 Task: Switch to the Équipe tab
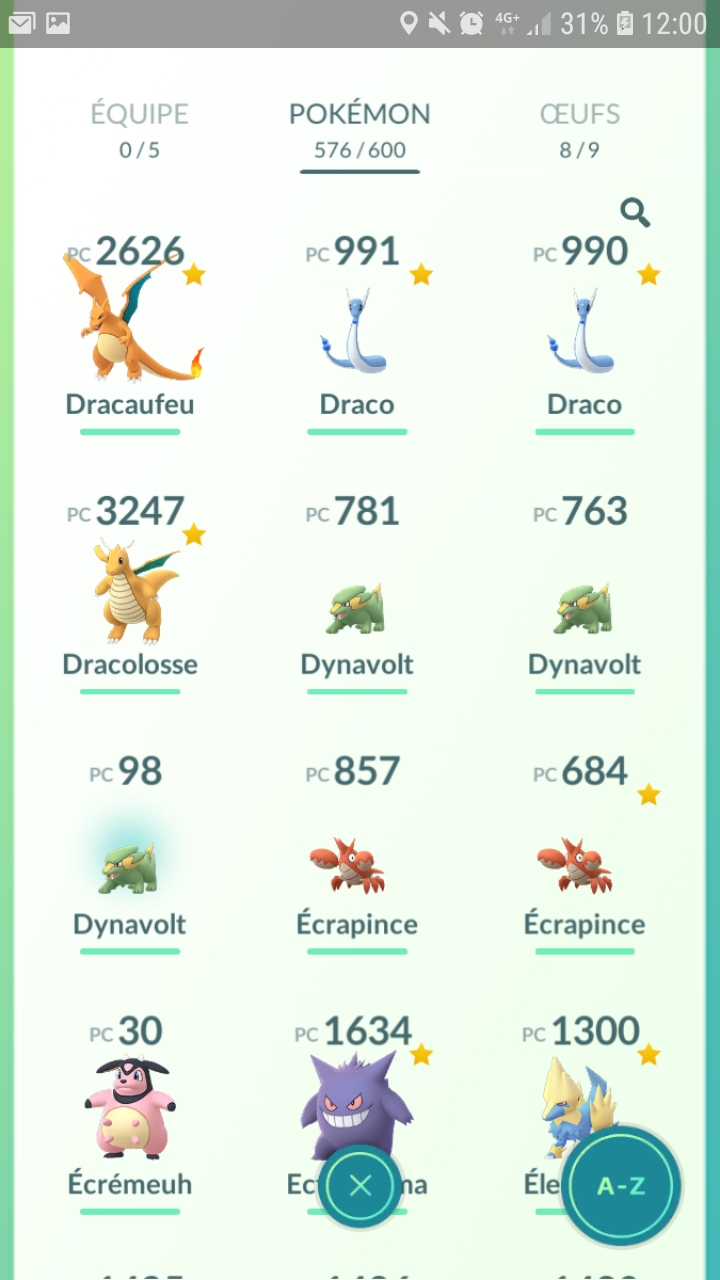(139, 130)
